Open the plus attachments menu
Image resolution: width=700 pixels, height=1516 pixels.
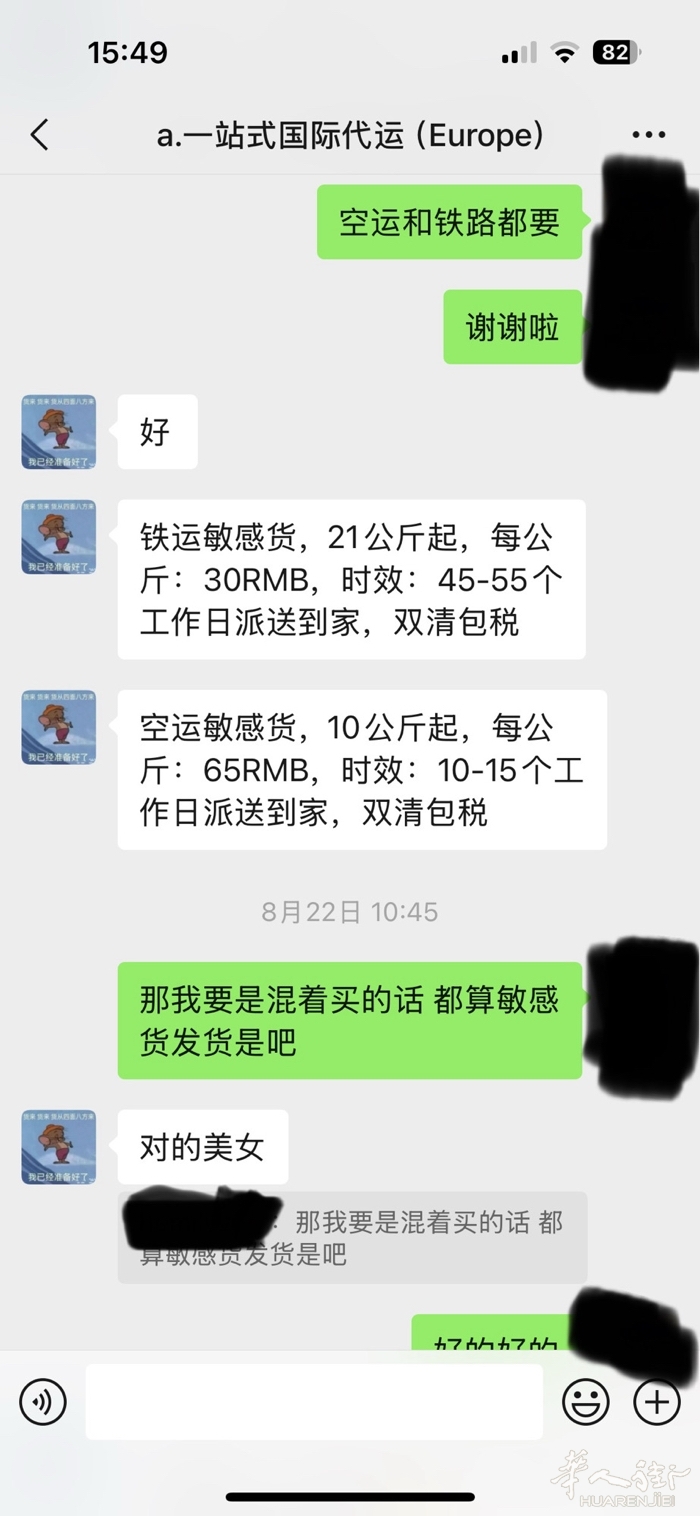pyautogui.click(x=657, y=1402)
